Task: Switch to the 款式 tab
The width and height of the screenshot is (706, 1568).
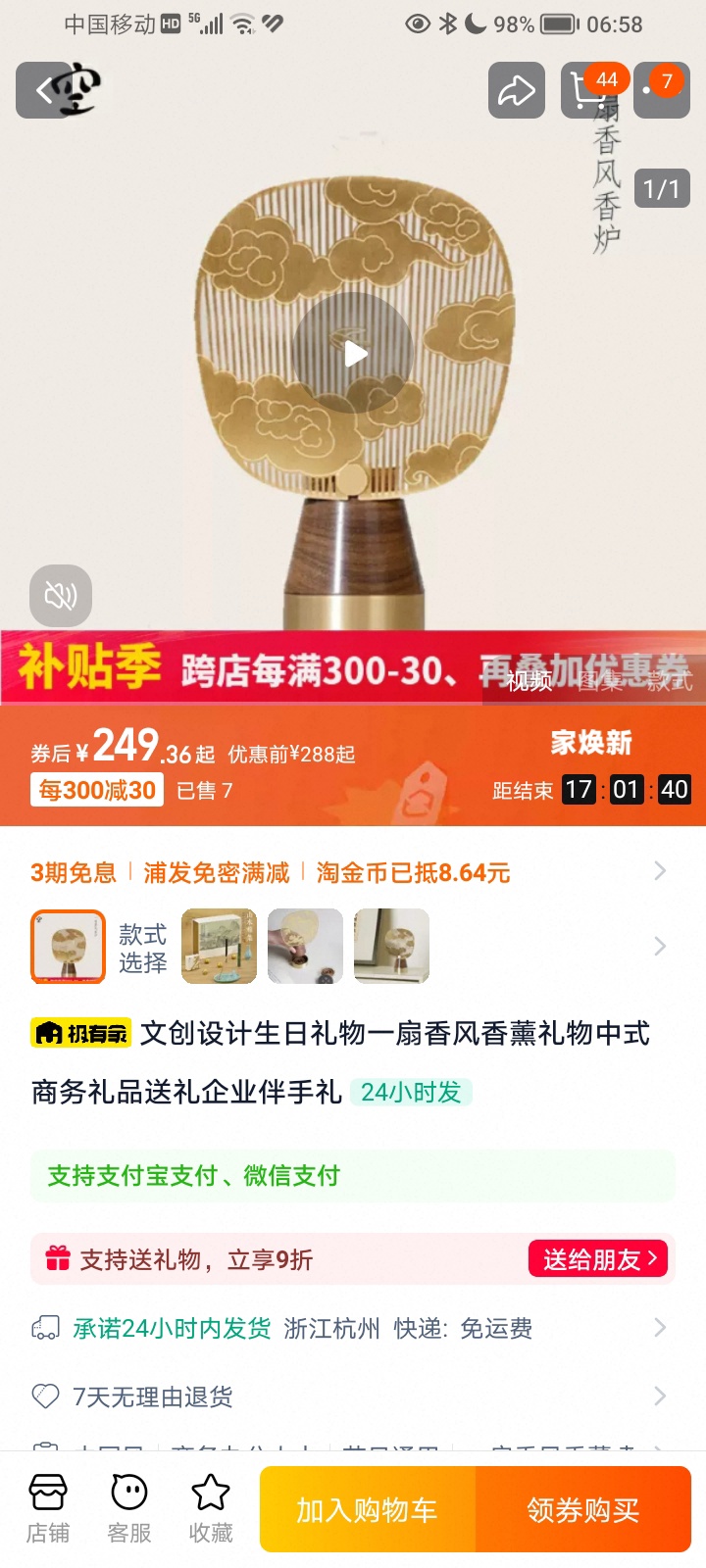Action: click(x=670, y=681)
